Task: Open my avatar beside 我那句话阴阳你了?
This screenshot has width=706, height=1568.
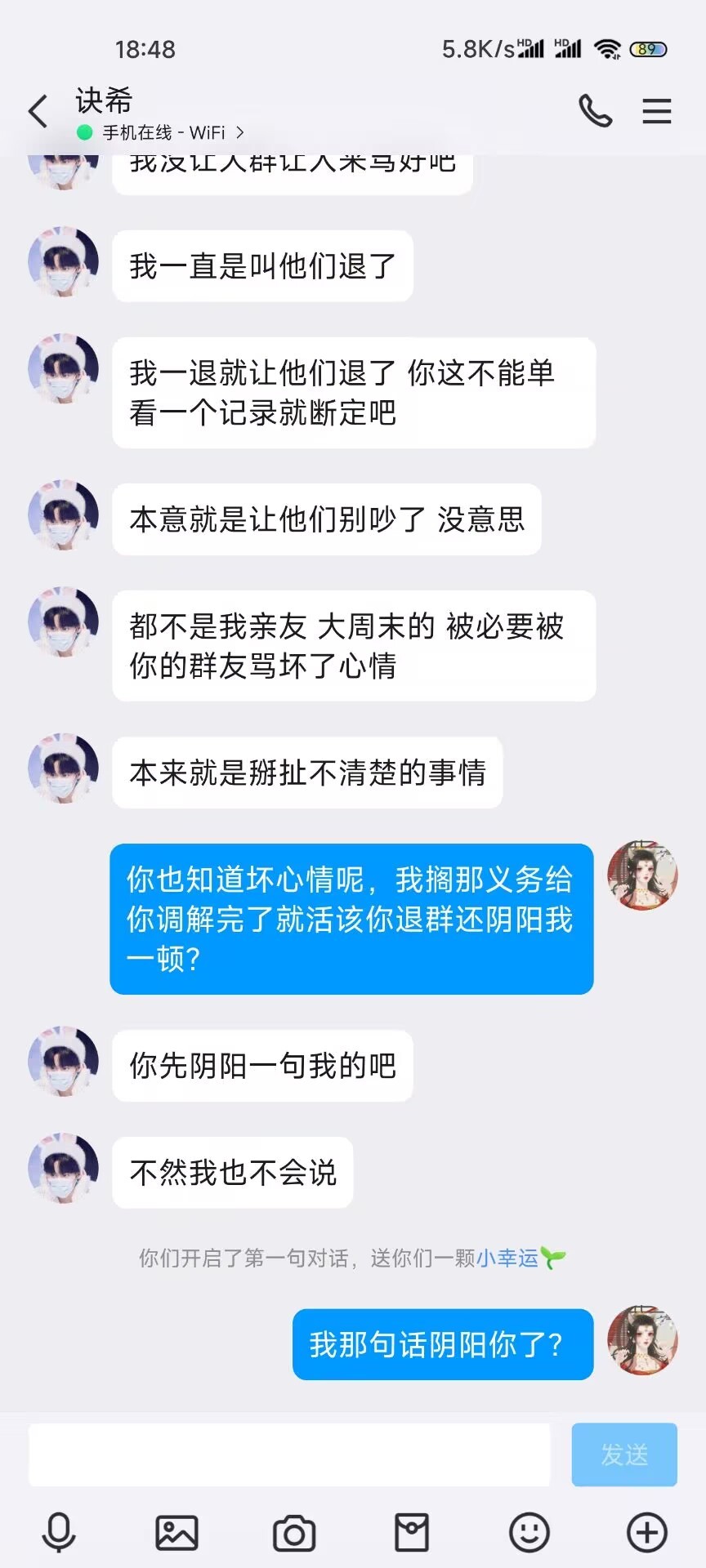Action: (642, 1339)
